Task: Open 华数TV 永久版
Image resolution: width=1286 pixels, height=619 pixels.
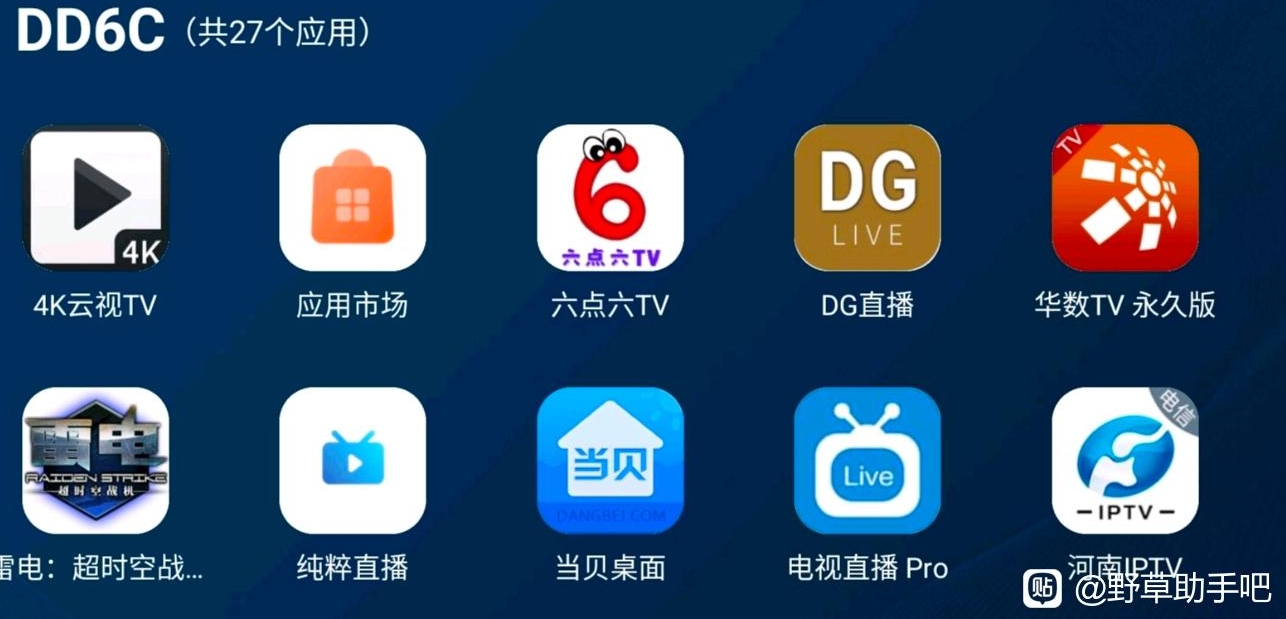Action: coord(1125,198)
